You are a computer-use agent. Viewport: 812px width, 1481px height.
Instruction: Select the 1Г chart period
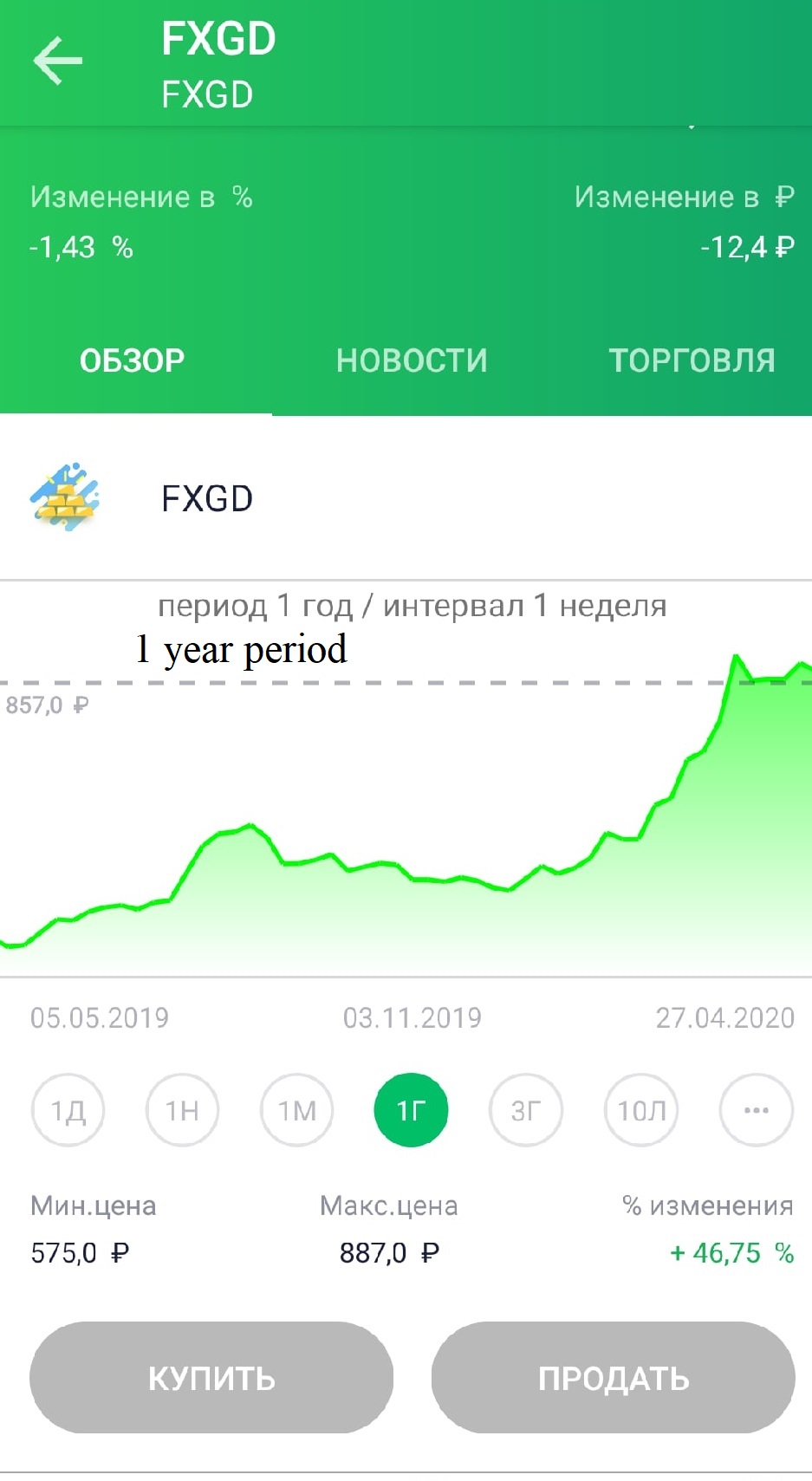pos(411,1110)
